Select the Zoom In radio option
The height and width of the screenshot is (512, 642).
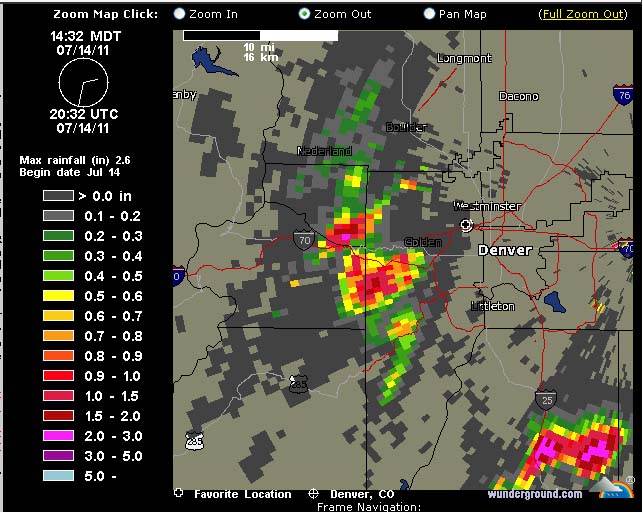tap(180, 14)
